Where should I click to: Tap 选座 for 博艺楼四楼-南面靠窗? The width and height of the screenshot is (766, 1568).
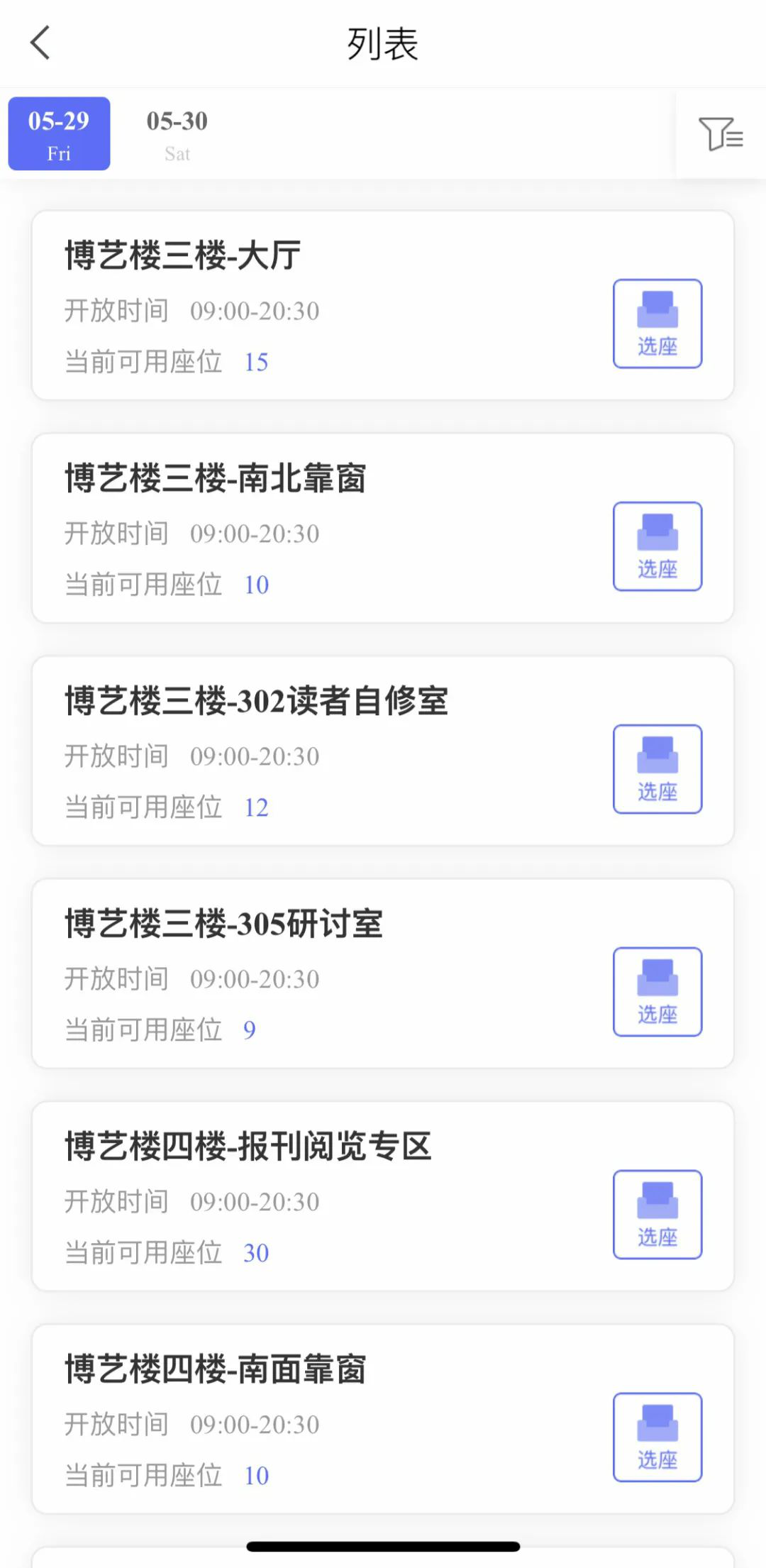pos(657,1437)
